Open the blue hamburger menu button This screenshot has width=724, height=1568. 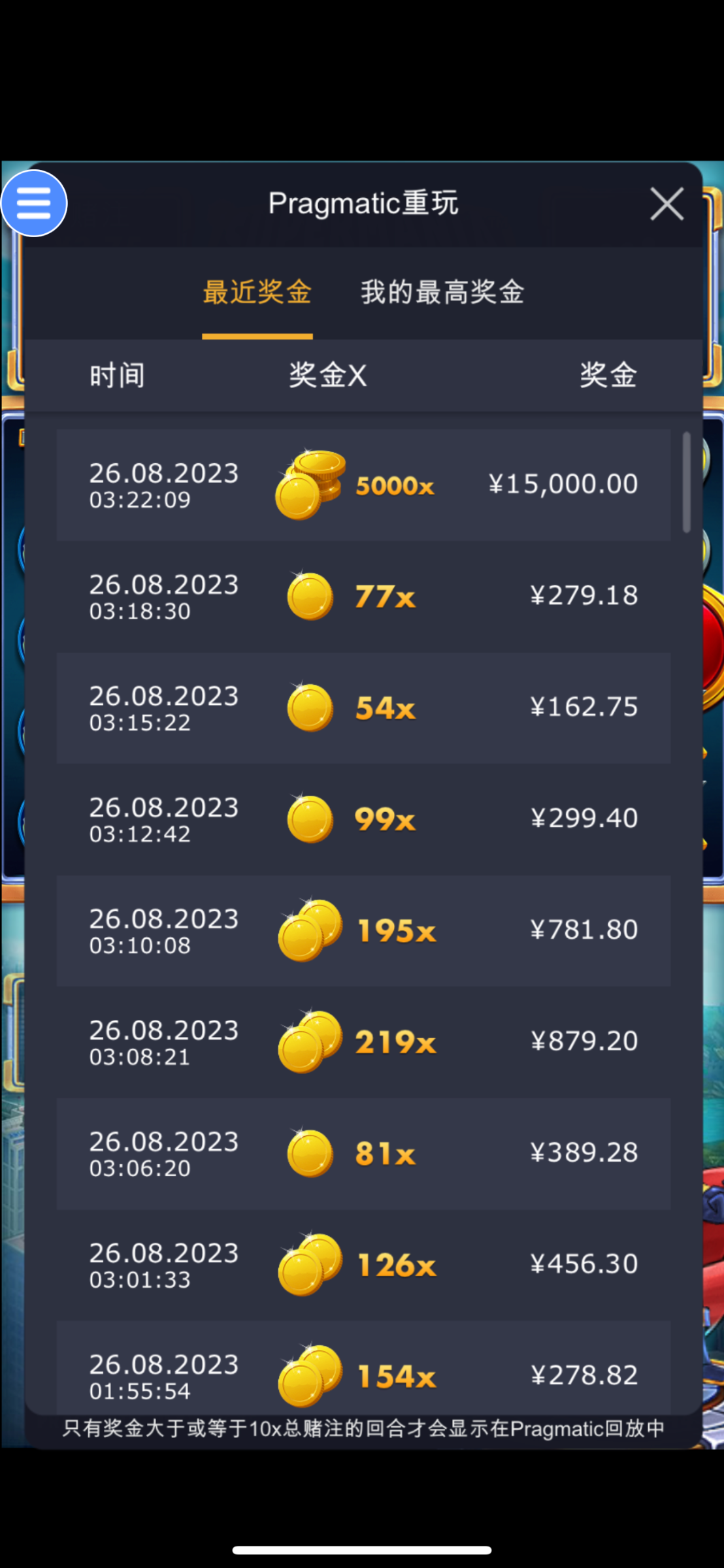[x=34, y=203]
